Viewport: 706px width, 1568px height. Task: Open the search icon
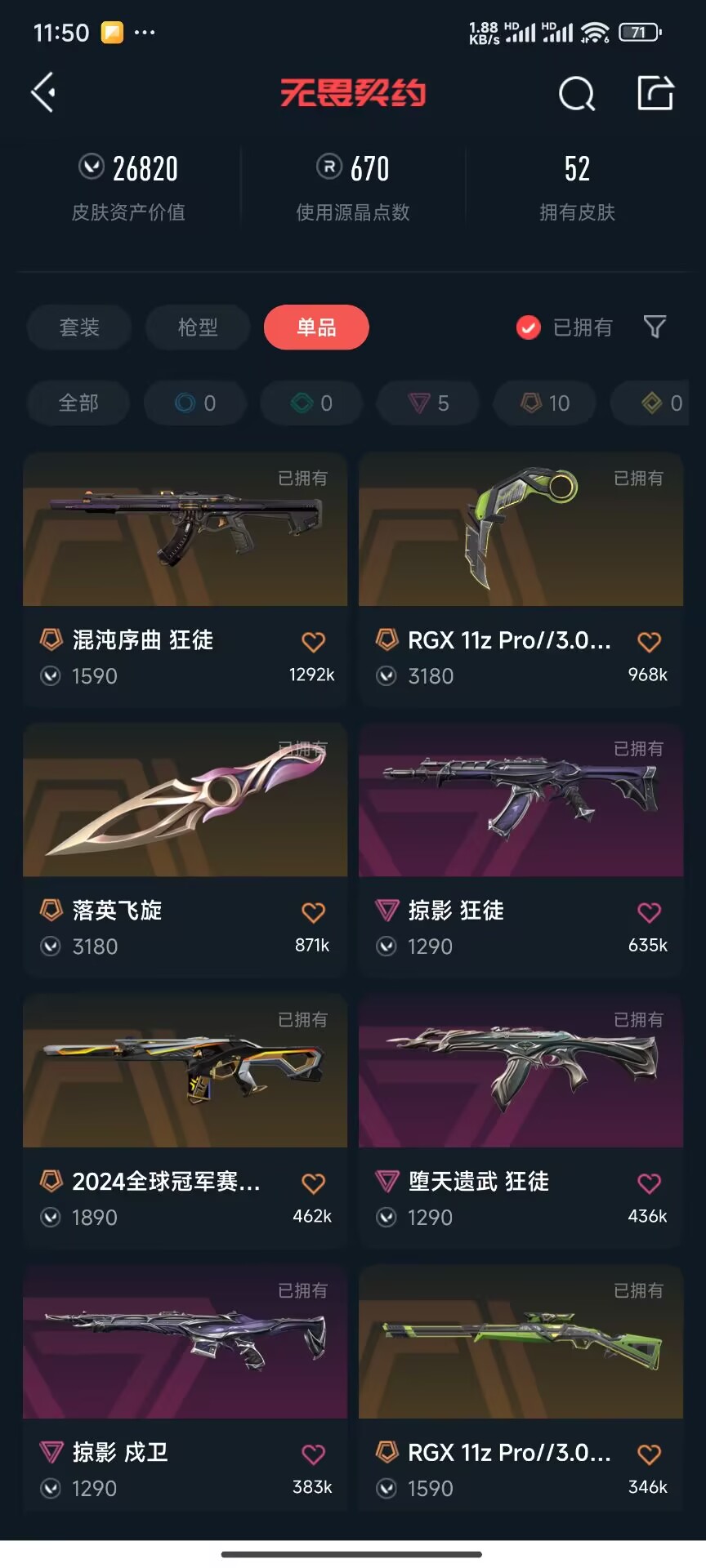click(x=576, y=93)
